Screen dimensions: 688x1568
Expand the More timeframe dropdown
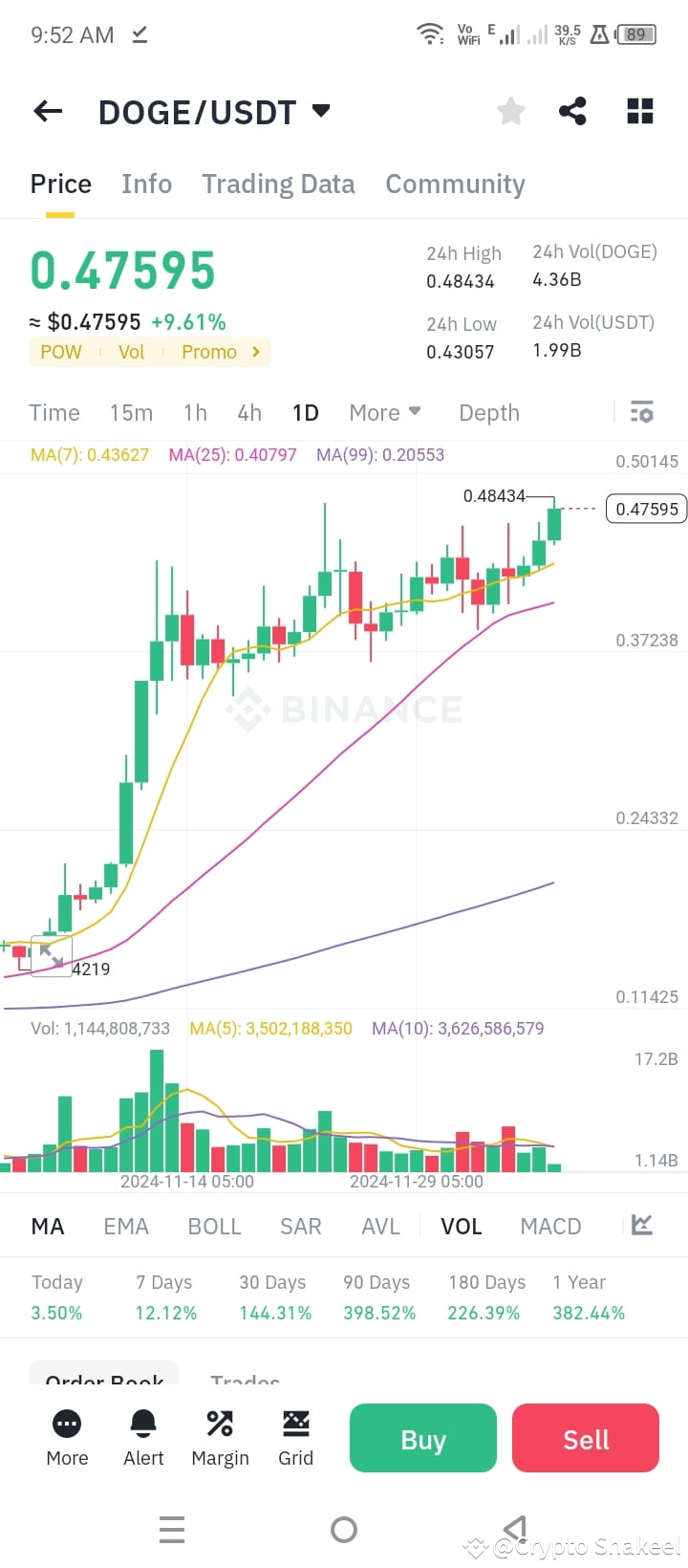click(385, 412)
